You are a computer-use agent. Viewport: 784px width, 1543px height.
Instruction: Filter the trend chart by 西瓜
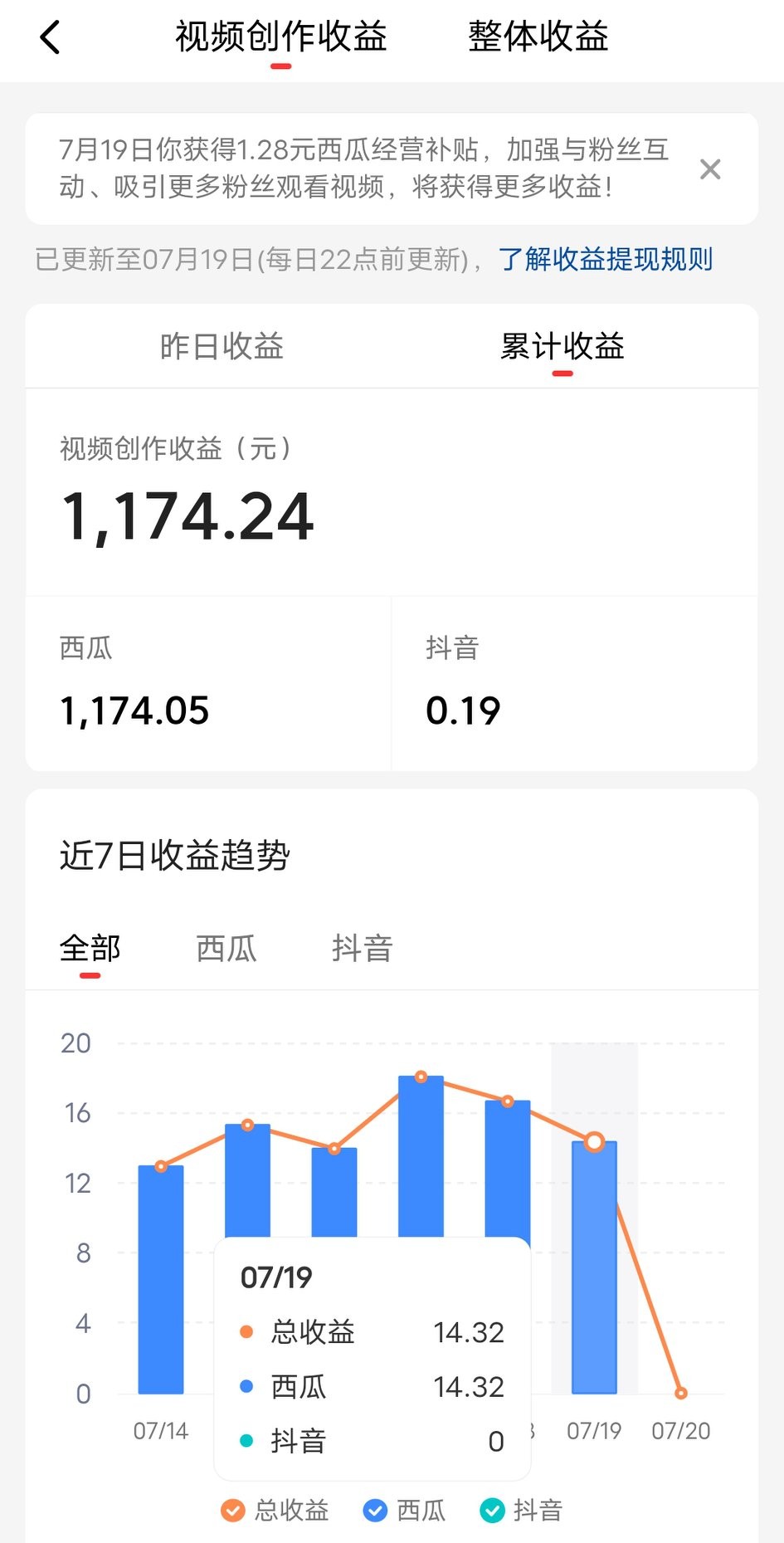pyautogui.click(x=226, y=948)
